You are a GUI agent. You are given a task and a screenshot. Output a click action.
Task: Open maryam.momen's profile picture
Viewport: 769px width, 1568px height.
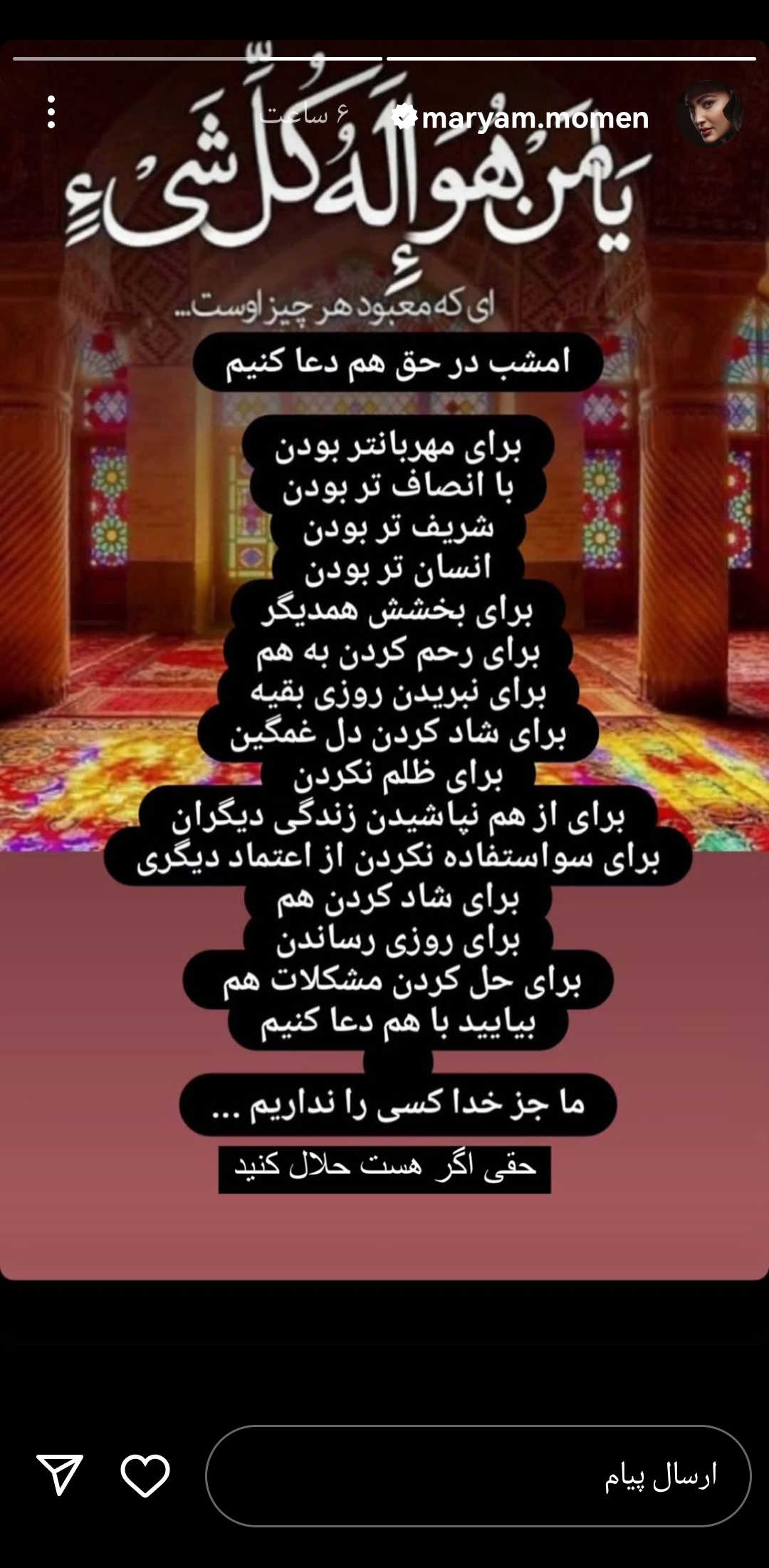[709, 114]
